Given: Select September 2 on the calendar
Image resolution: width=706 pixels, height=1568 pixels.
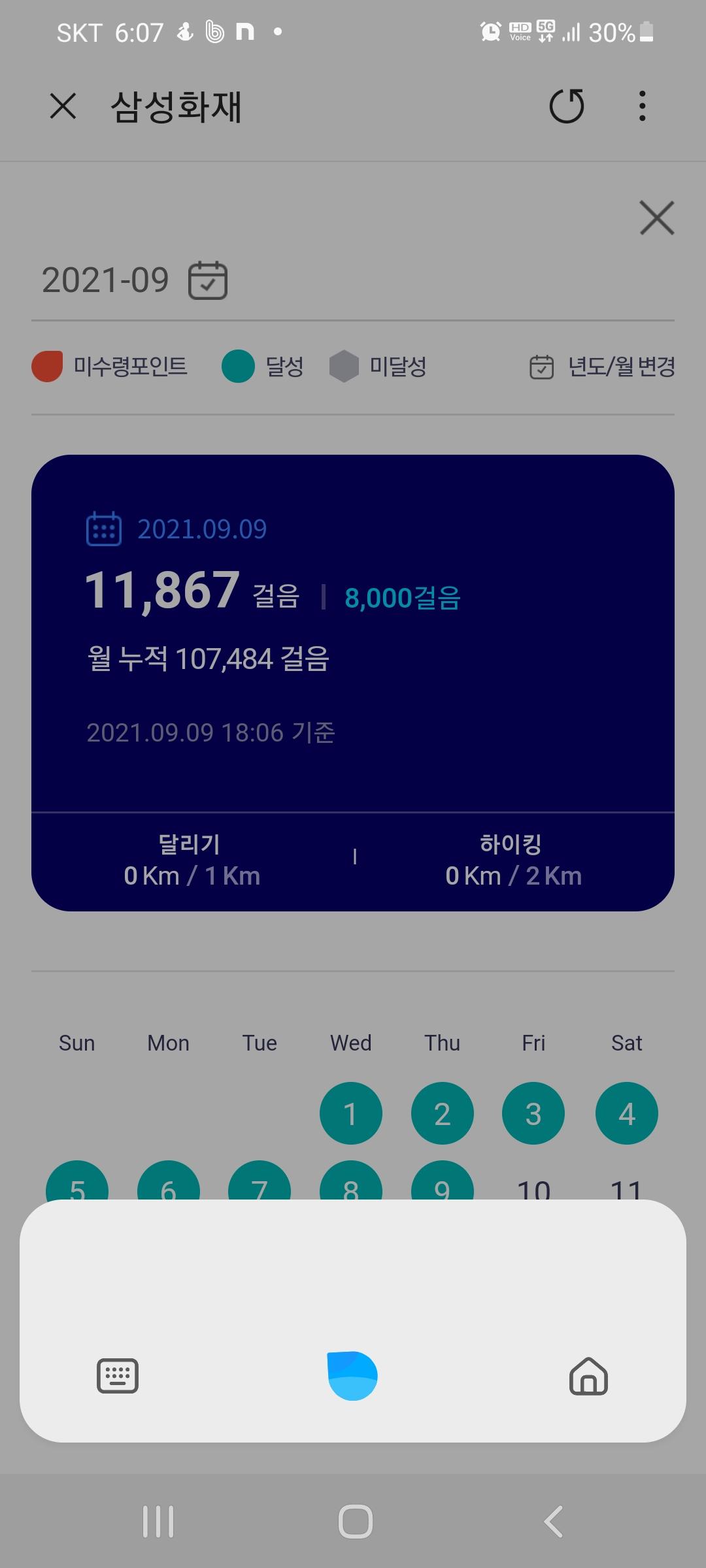Looking at the screenshot, I should [442, 1113].
